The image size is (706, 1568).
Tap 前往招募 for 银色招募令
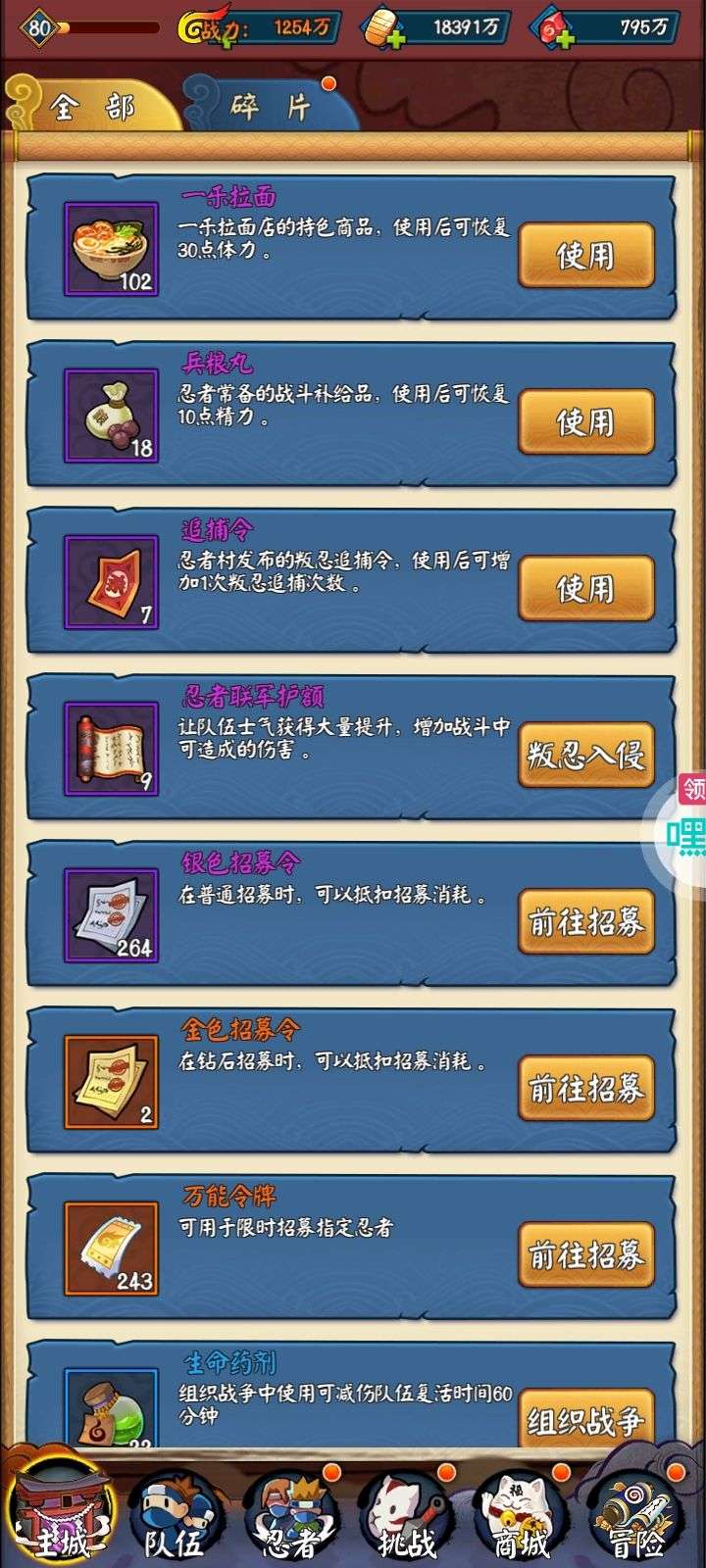click(585, 921)
